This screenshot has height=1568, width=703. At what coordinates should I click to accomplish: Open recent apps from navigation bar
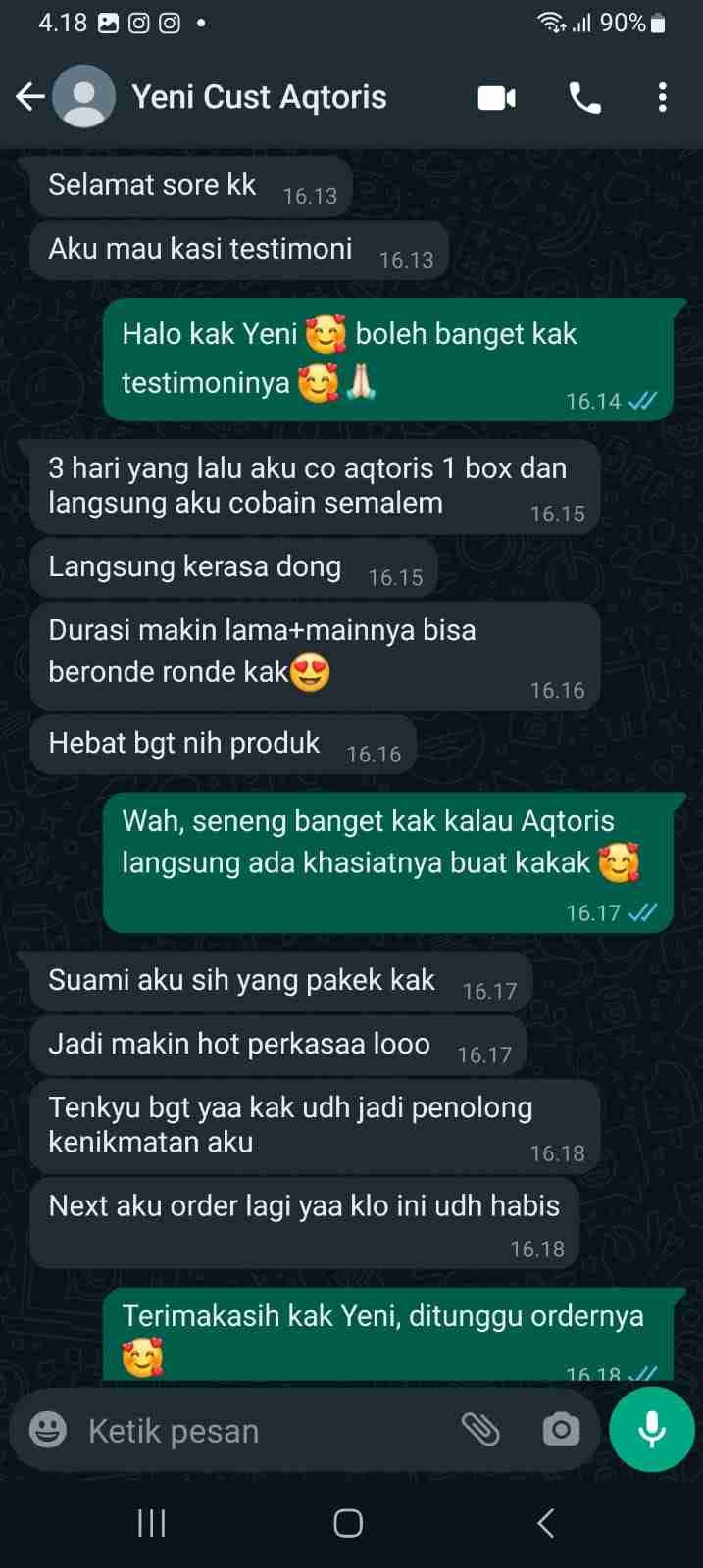pos(151,1523)
